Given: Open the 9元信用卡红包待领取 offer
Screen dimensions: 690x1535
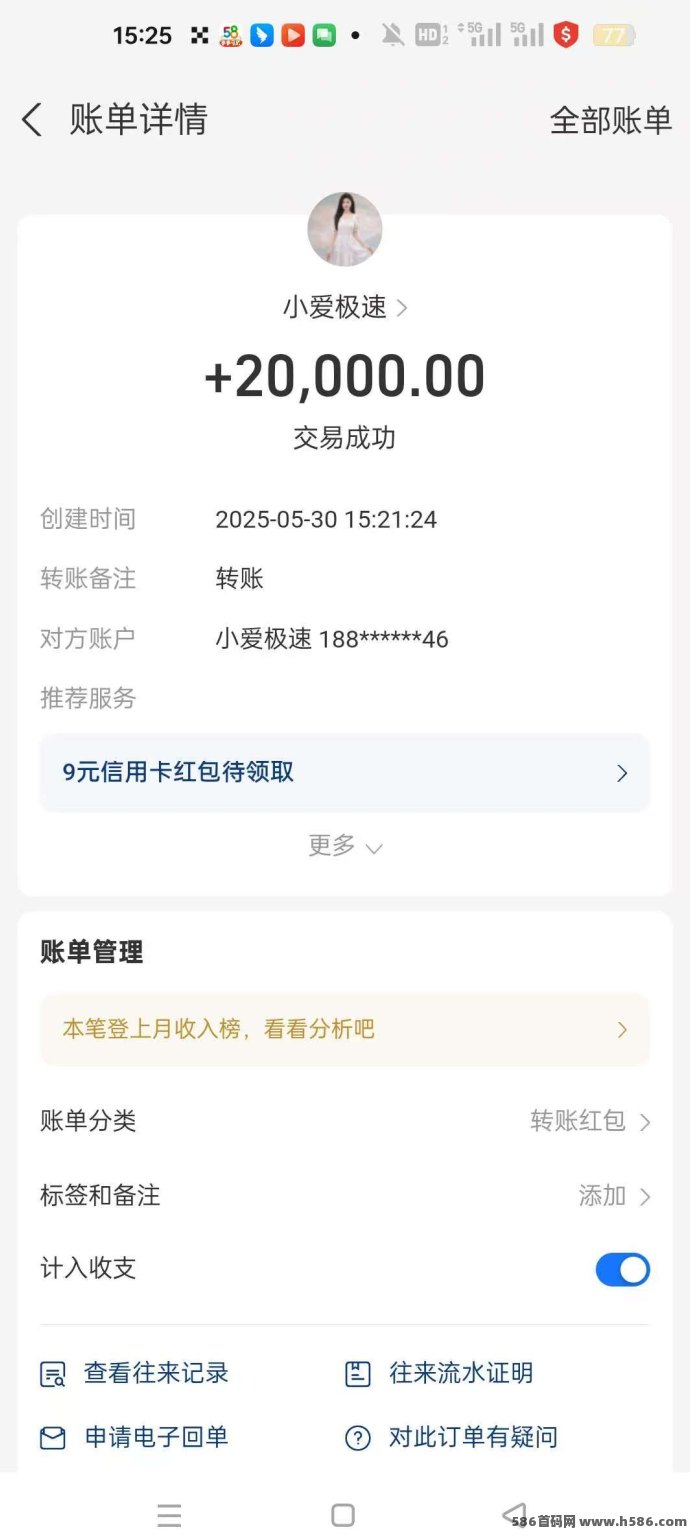Looking at the screenshot, I should [x=344, y=772].
